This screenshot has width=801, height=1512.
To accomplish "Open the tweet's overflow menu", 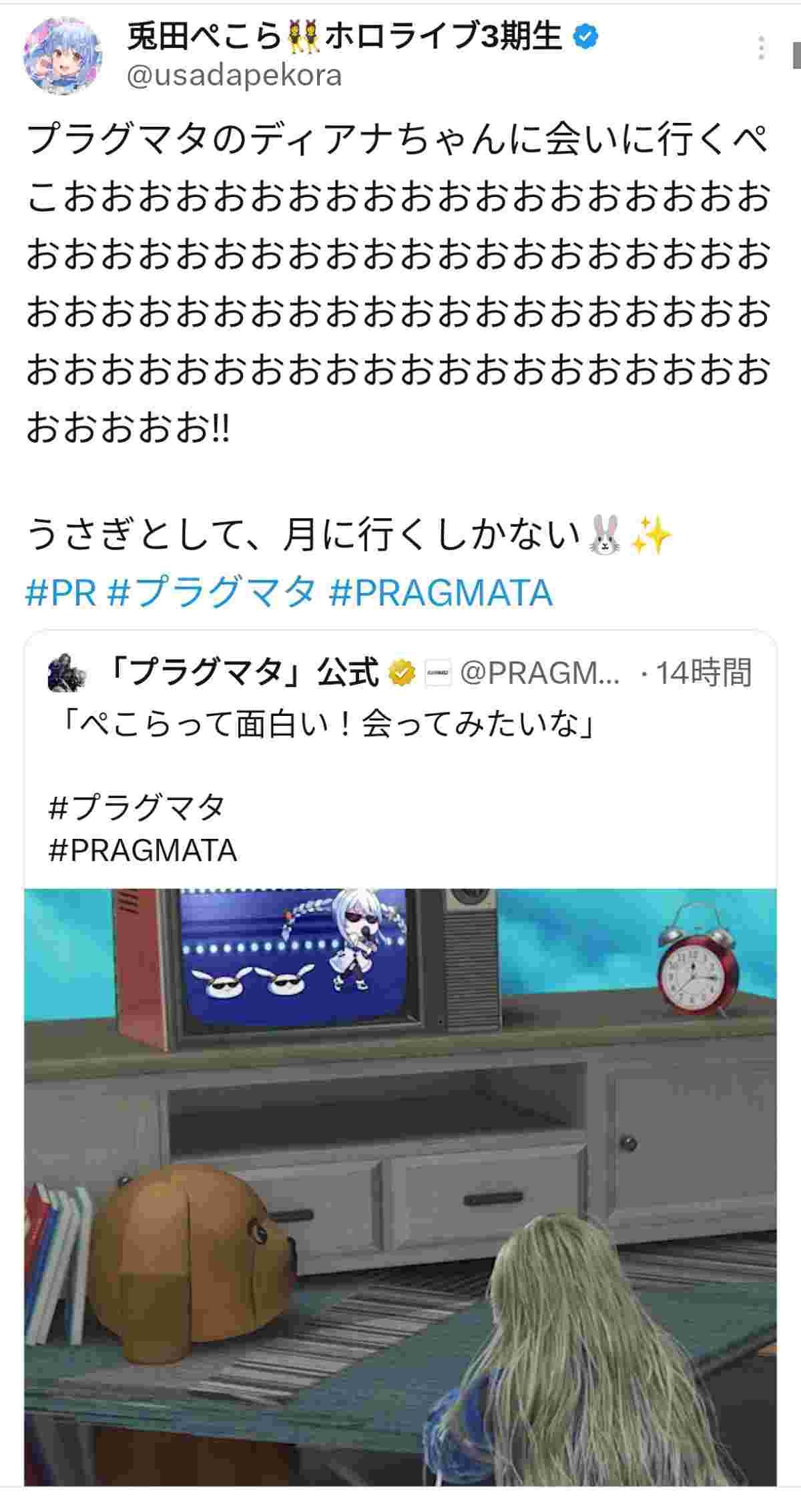I will coord(762,49).
